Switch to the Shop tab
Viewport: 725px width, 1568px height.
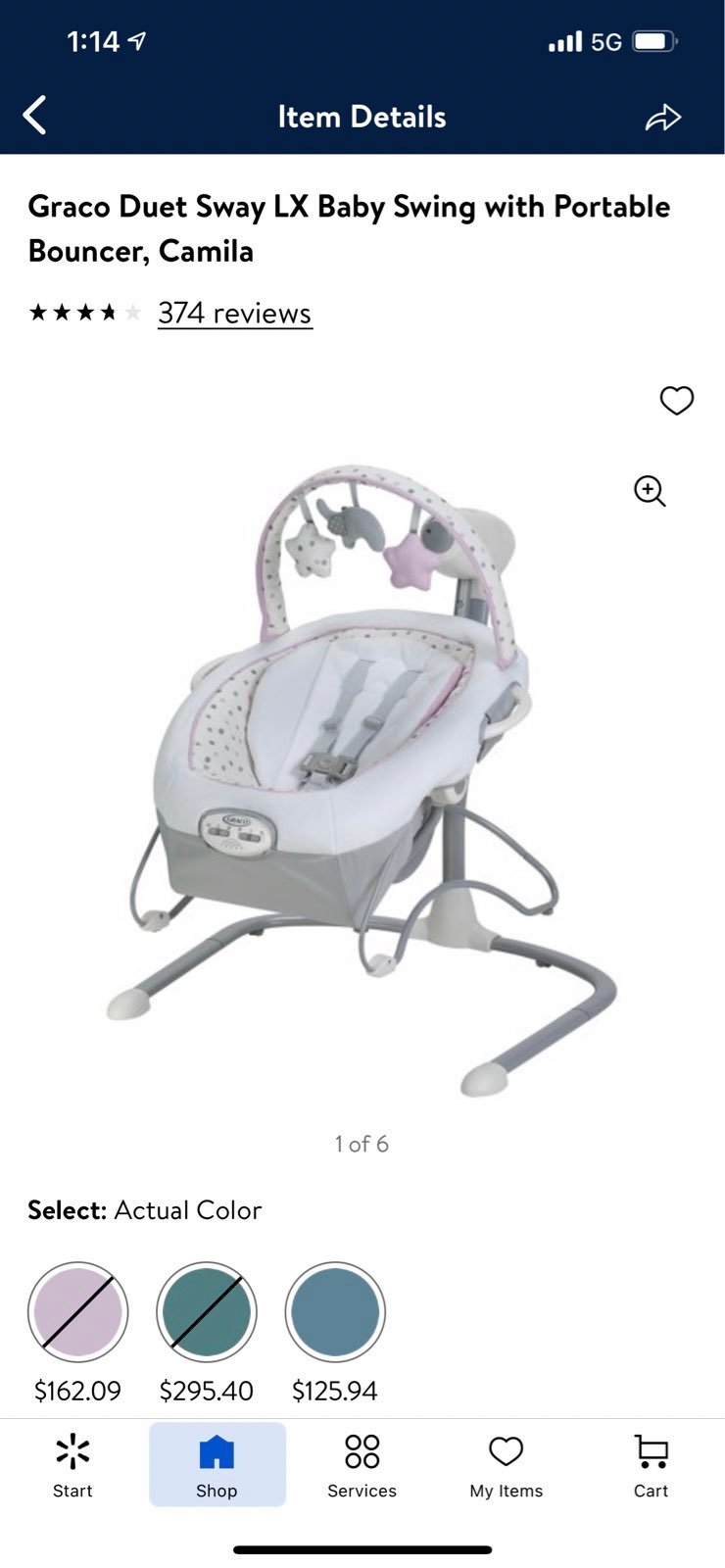(217, 1465)
